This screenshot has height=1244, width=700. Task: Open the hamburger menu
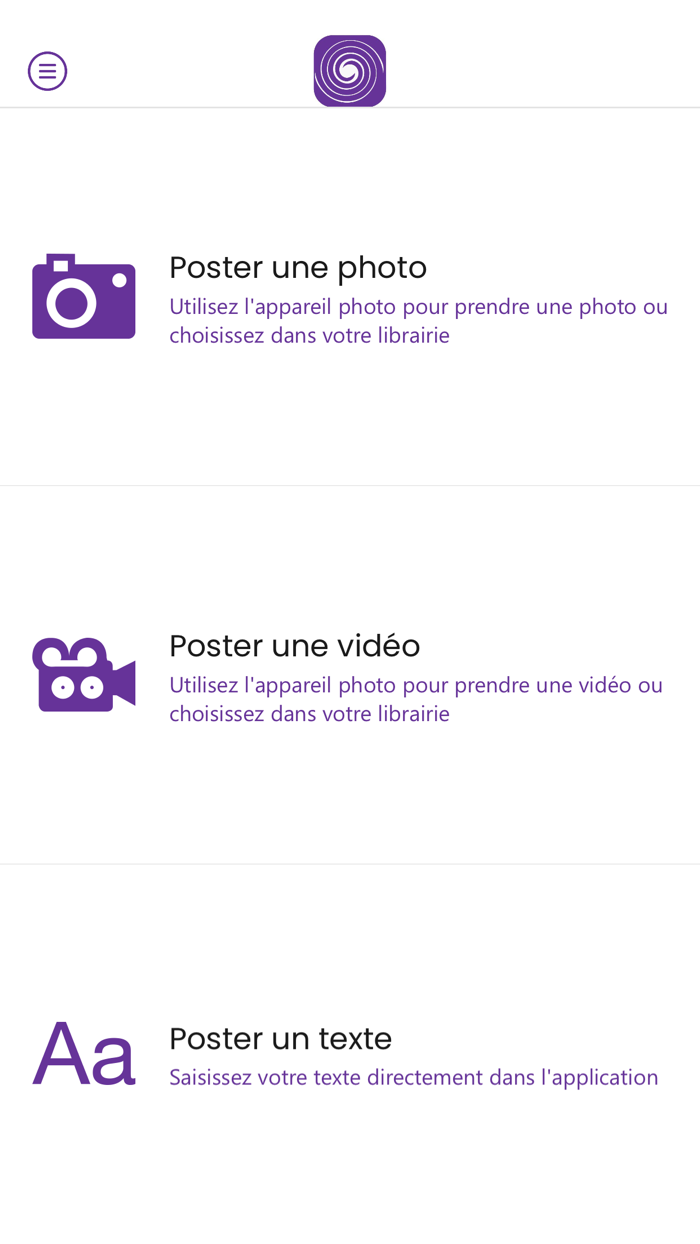47,71
